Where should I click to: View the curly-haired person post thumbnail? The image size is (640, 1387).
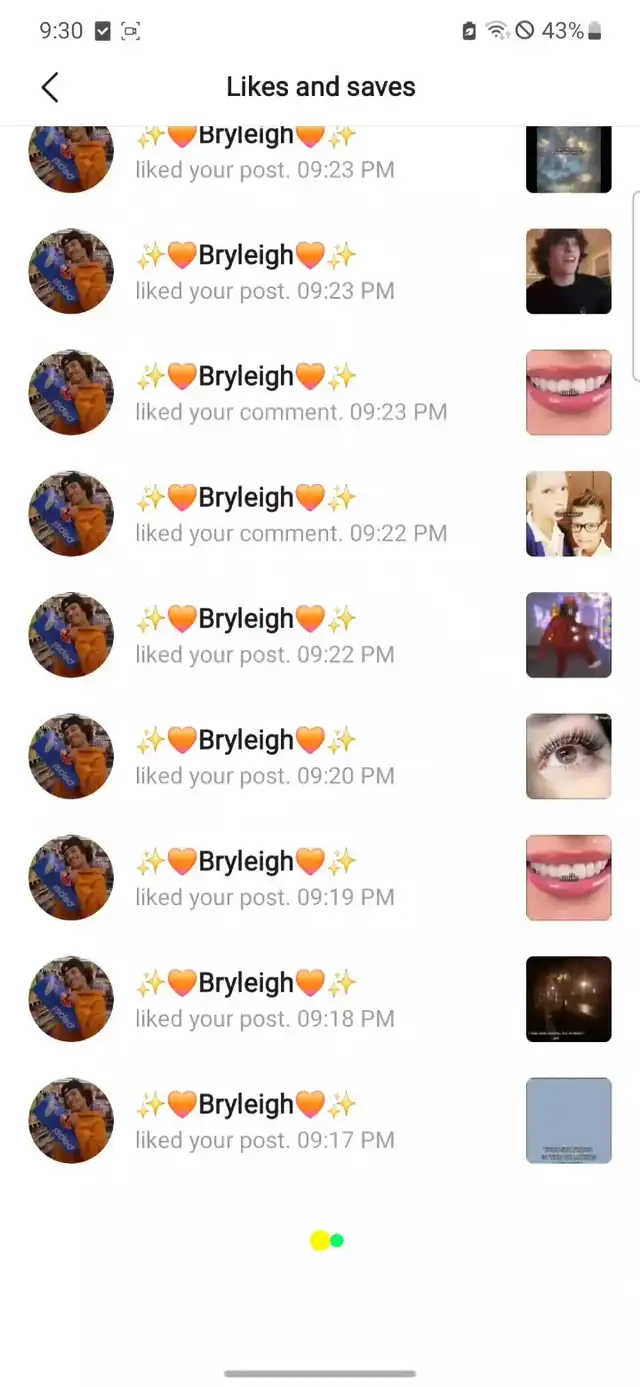568,271
